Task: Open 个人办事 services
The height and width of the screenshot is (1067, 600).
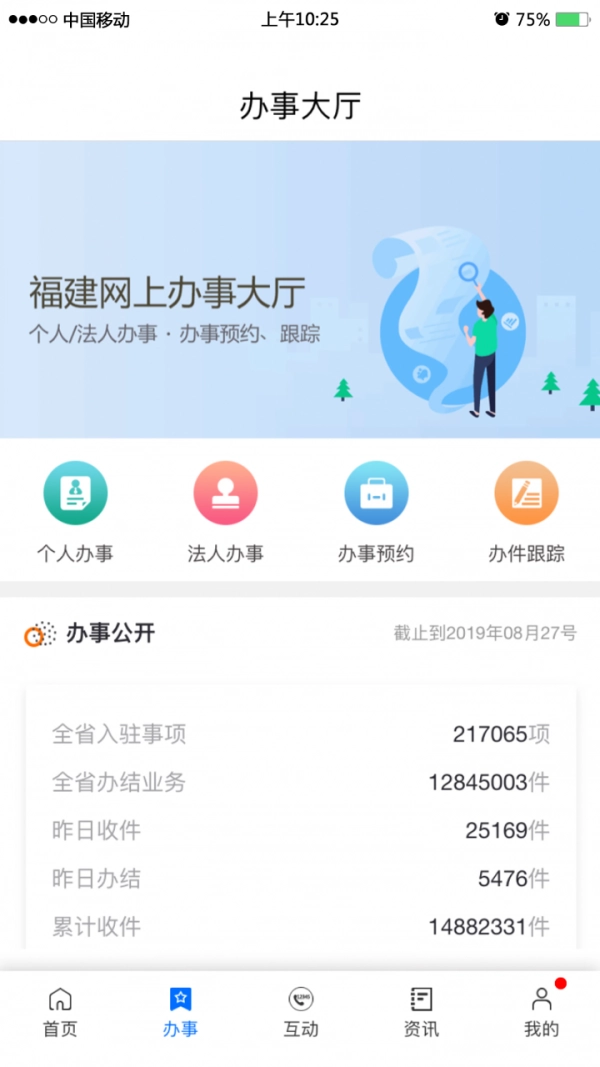Action: (75, 511)
